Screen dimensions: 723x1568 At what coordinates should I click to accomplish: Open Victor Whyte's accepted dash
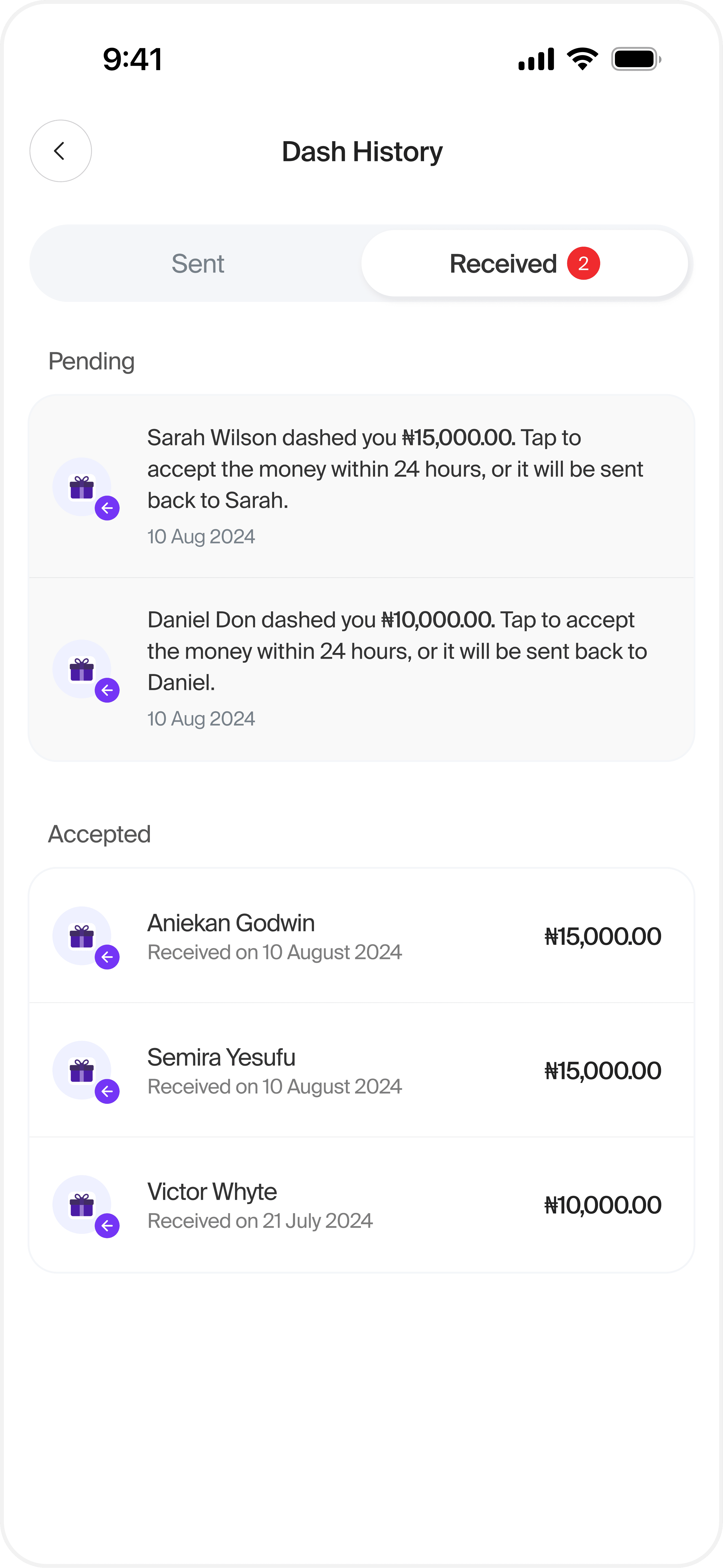pos(362,1205)
